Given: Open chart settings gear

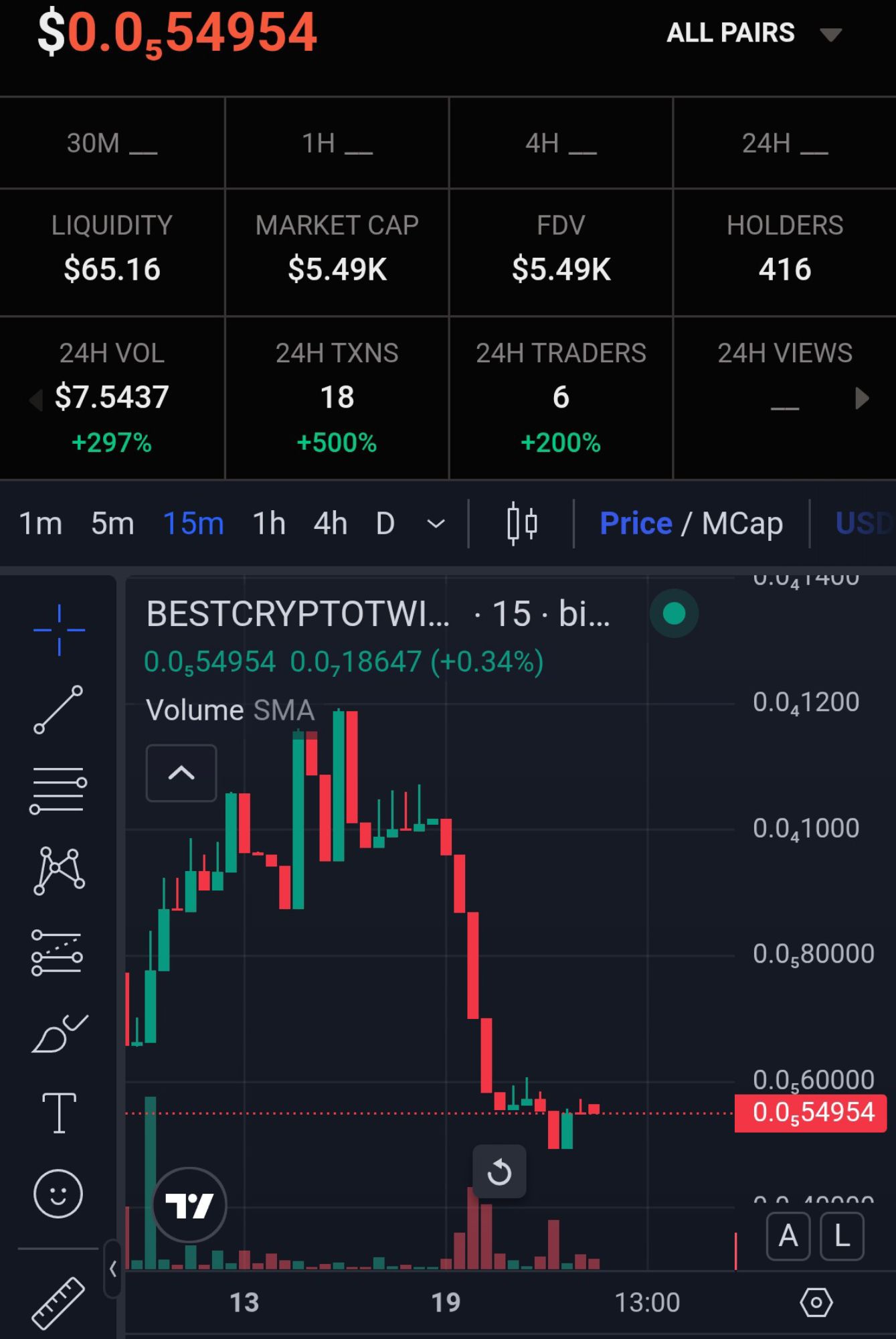Looking at the screenshot, I should tap(816, 1302).
